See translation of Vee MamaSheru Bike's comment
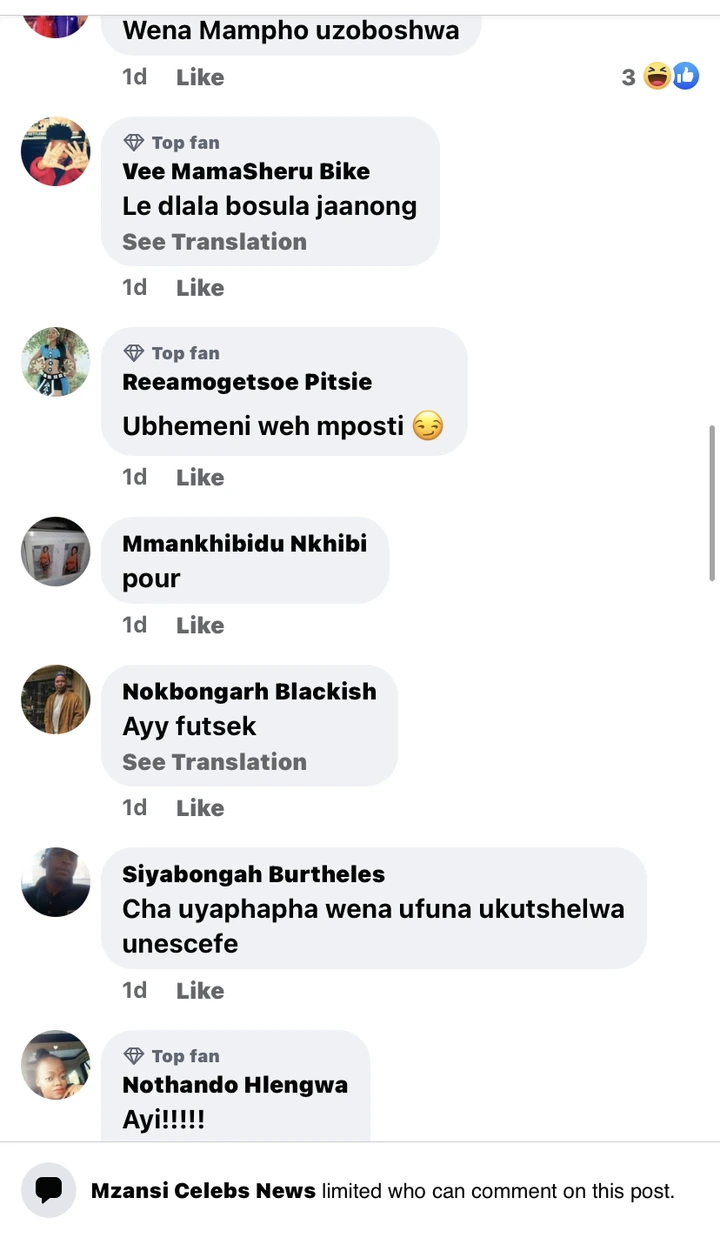Screen dimensions: 720x1238 [x=214, y=242]
